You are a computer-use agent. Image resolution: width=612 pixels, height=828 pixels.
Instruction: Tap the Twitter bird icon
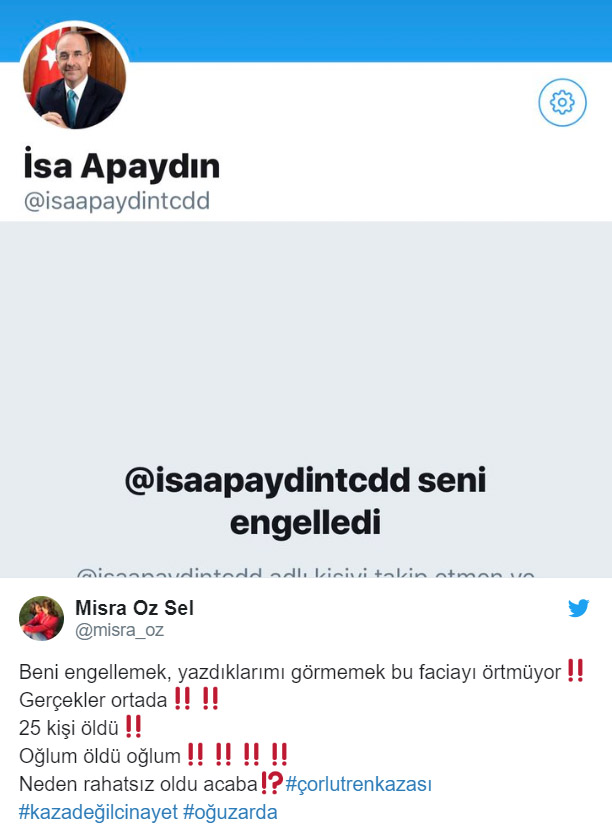[578, 608]
